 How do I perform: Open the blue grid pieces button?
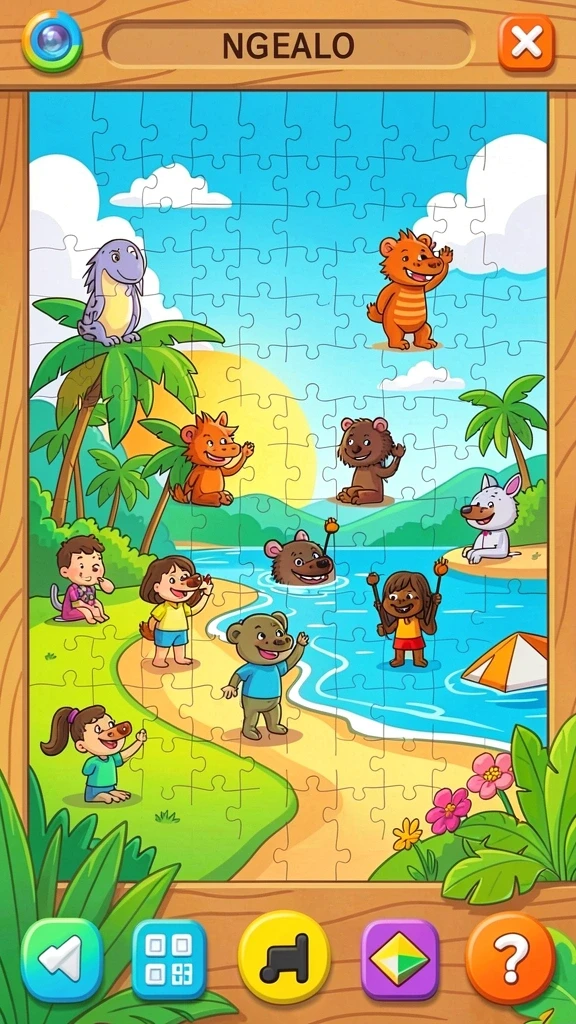pyautogui.click(x=169, y=959)
